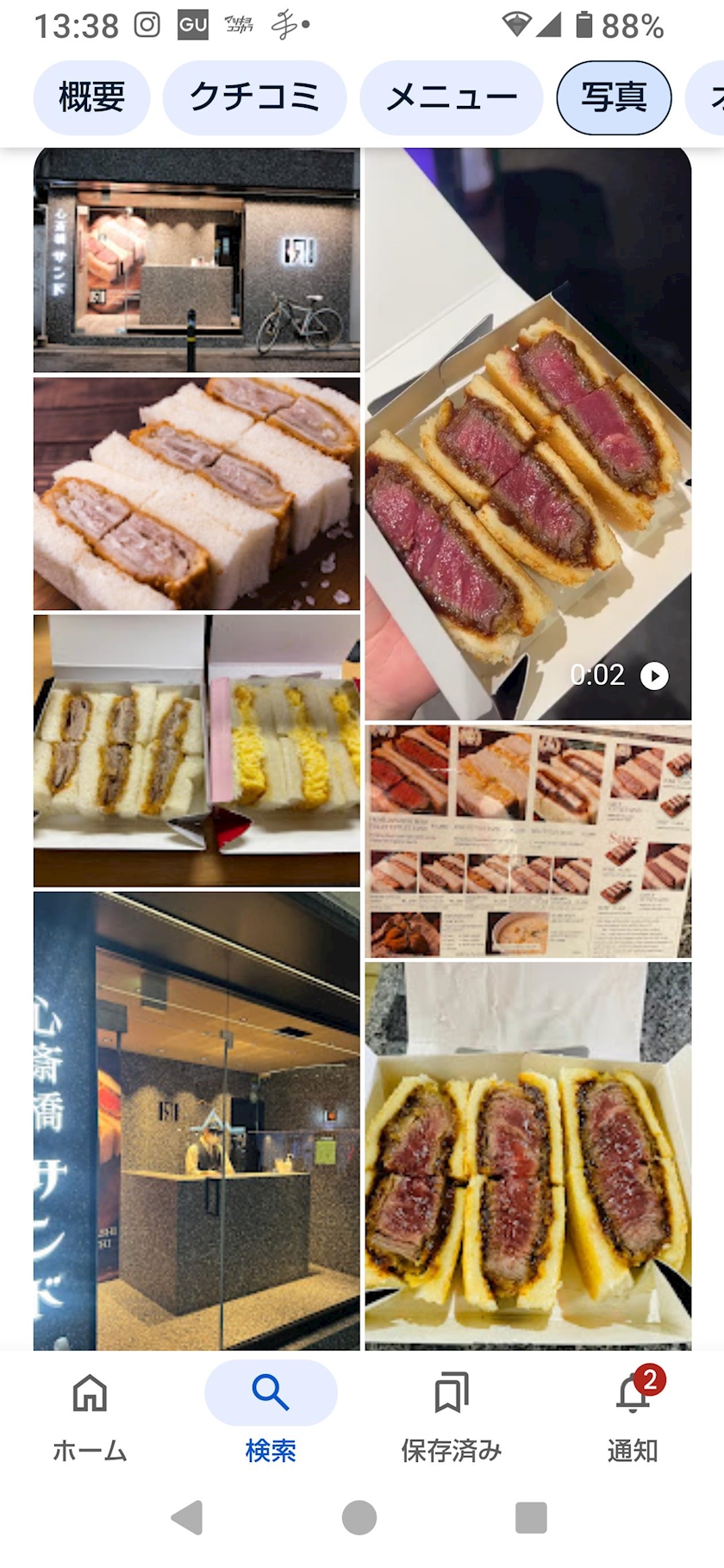Go to the ホーム tab

(x=90, y=1416)
